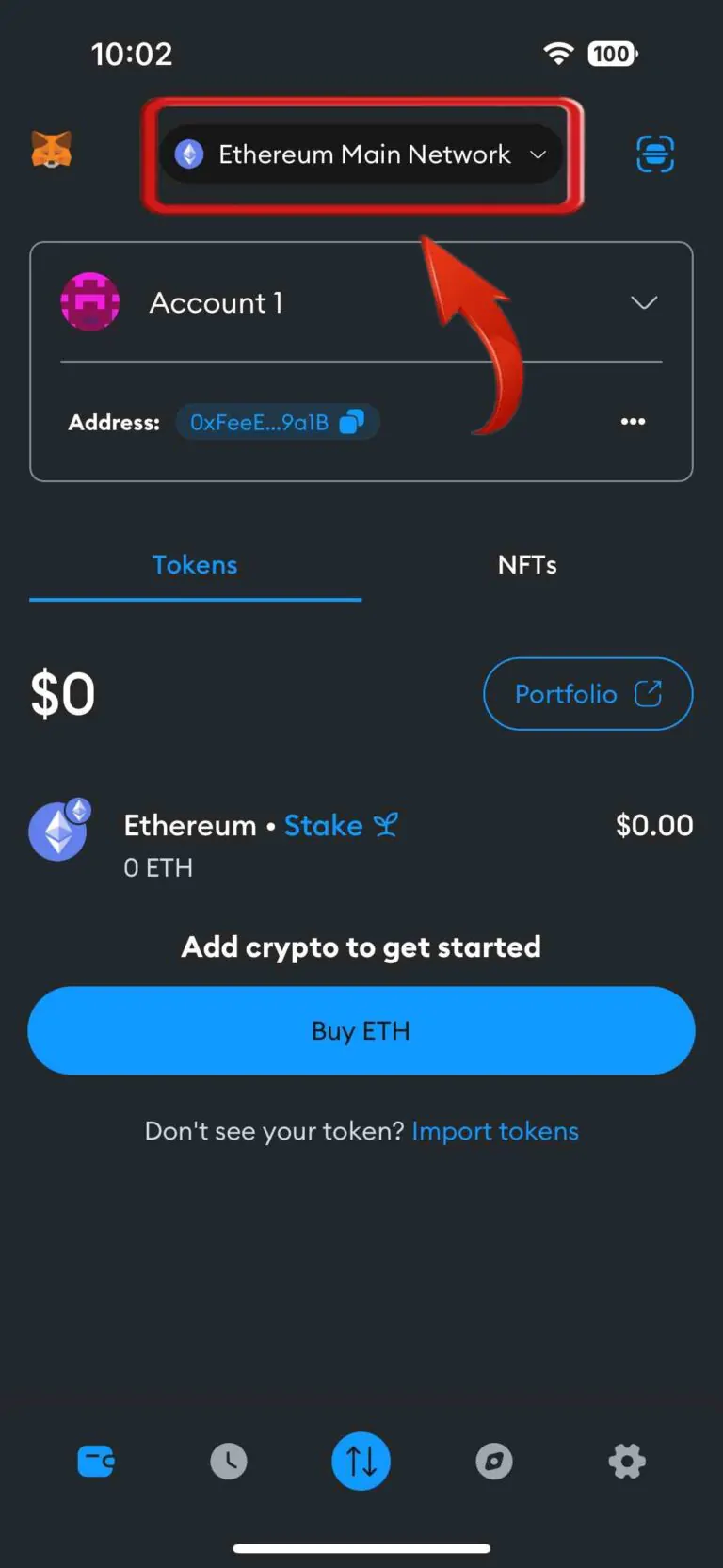Tap the MetaMask fox logo

point(52,151)
